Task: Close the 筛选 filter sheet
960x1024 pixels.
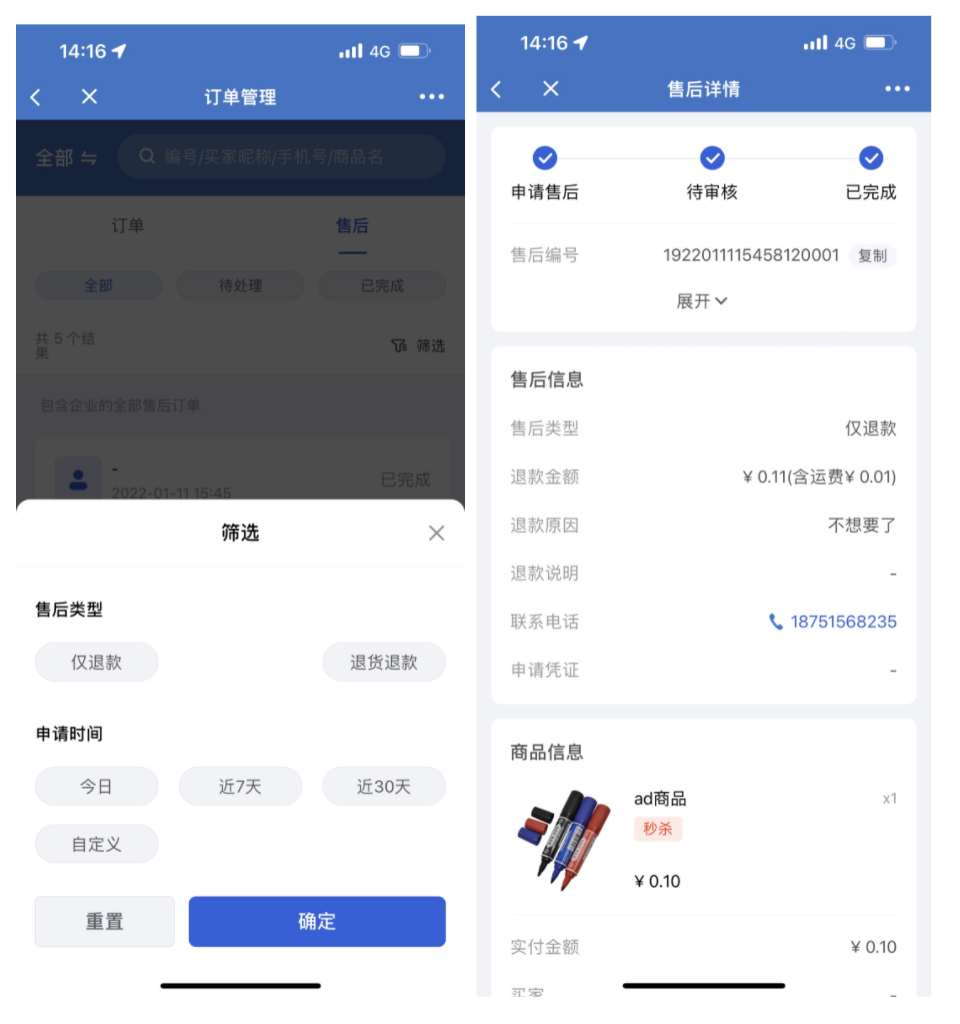Action: [436, 533]
